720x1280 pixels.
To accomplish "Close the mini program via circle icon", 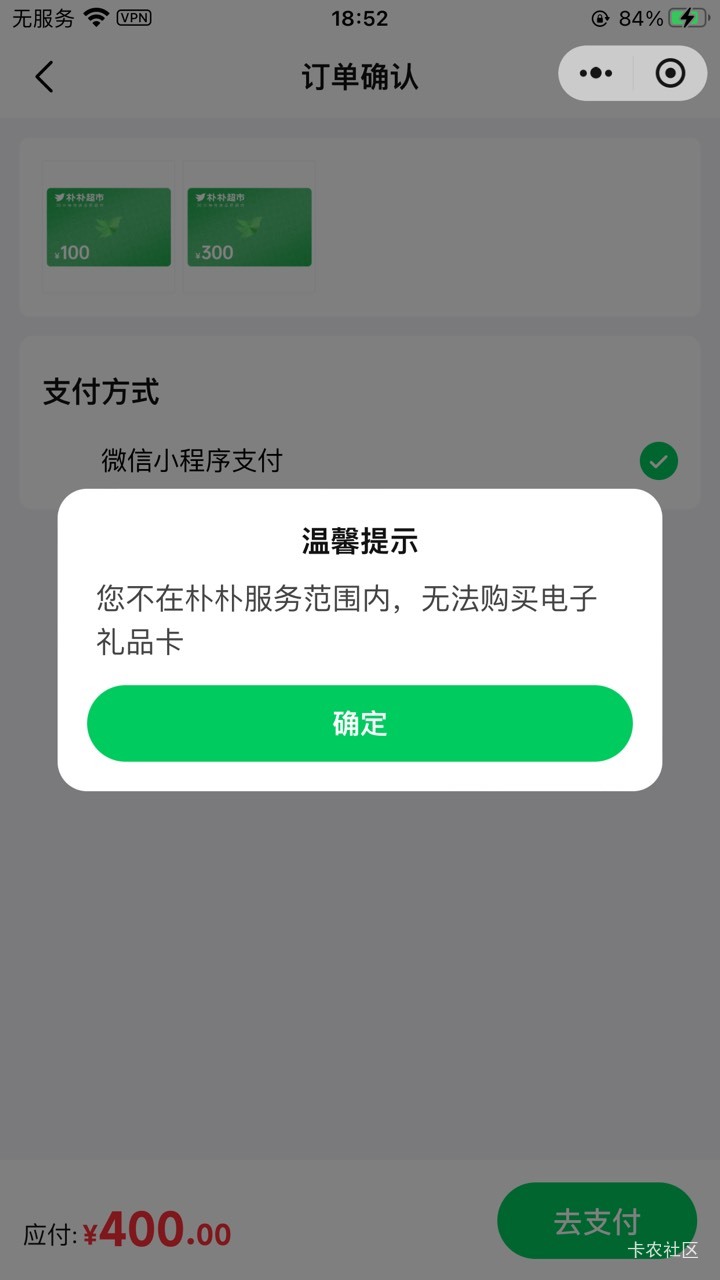I will tap(670, 73).
